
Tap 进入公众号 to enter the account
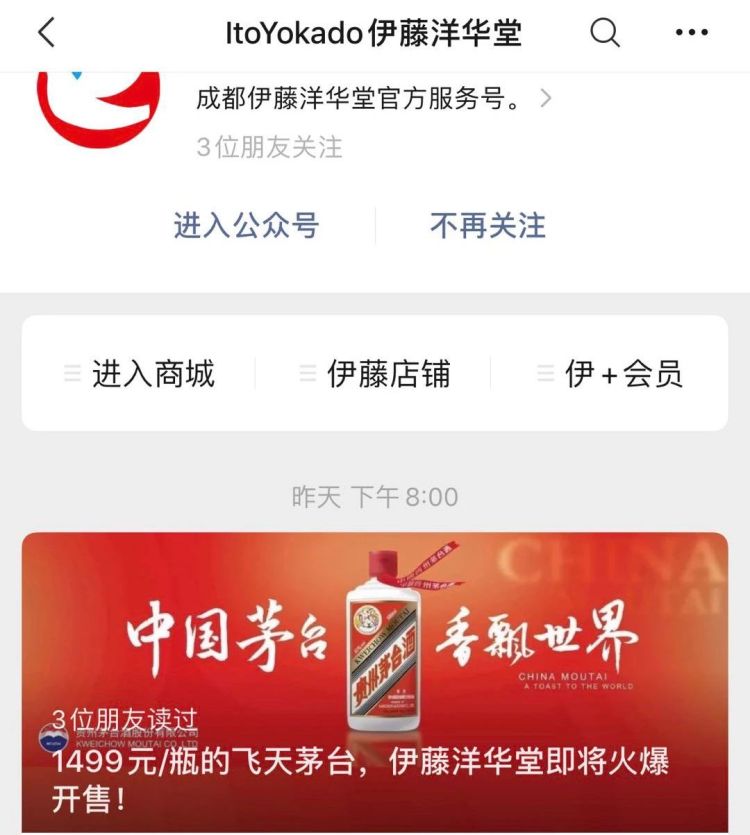[246, 225]
